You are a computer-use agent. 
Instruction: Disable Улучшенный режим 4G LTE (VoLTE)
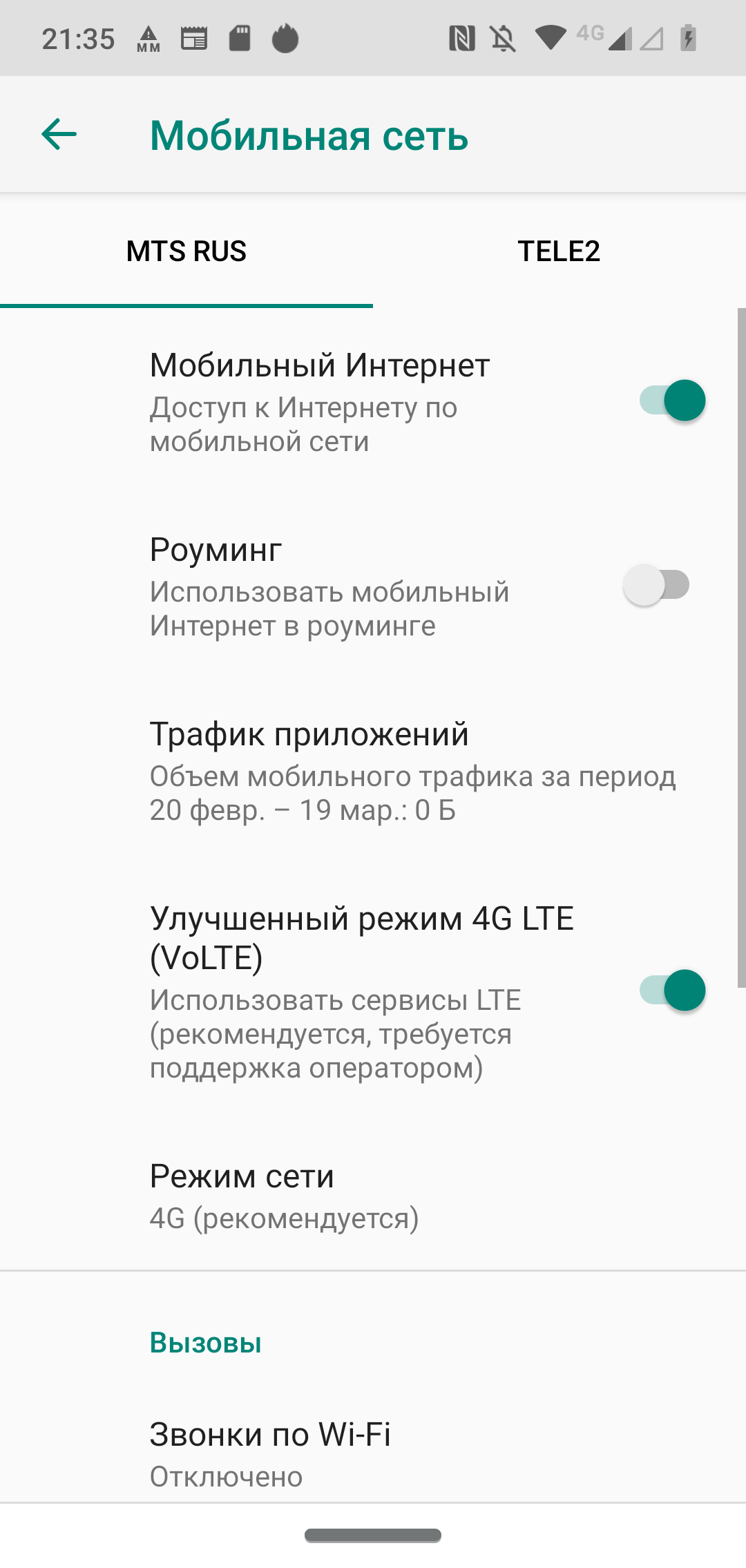click(671, 991)
